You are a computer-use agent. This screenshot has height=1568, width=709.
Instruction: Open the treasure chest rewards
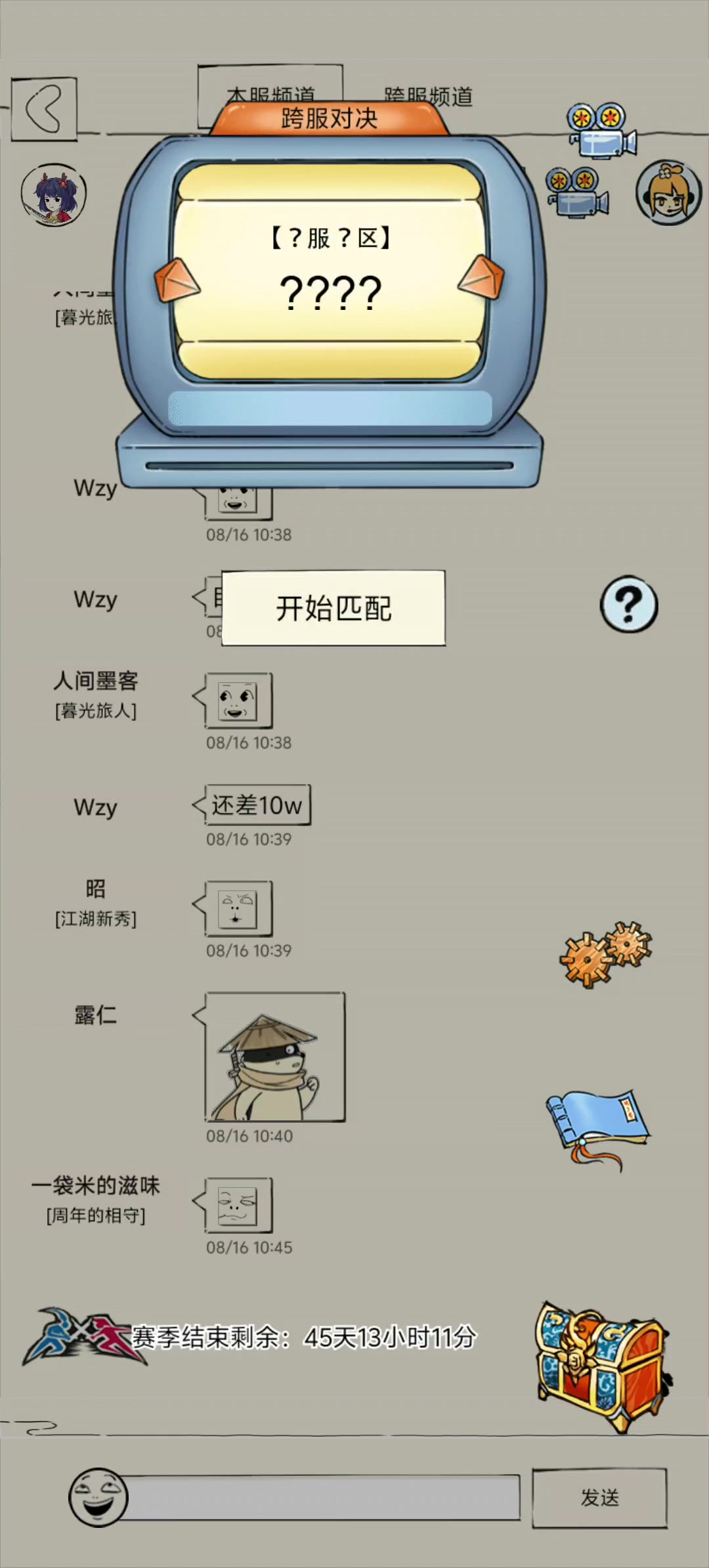601,1366
